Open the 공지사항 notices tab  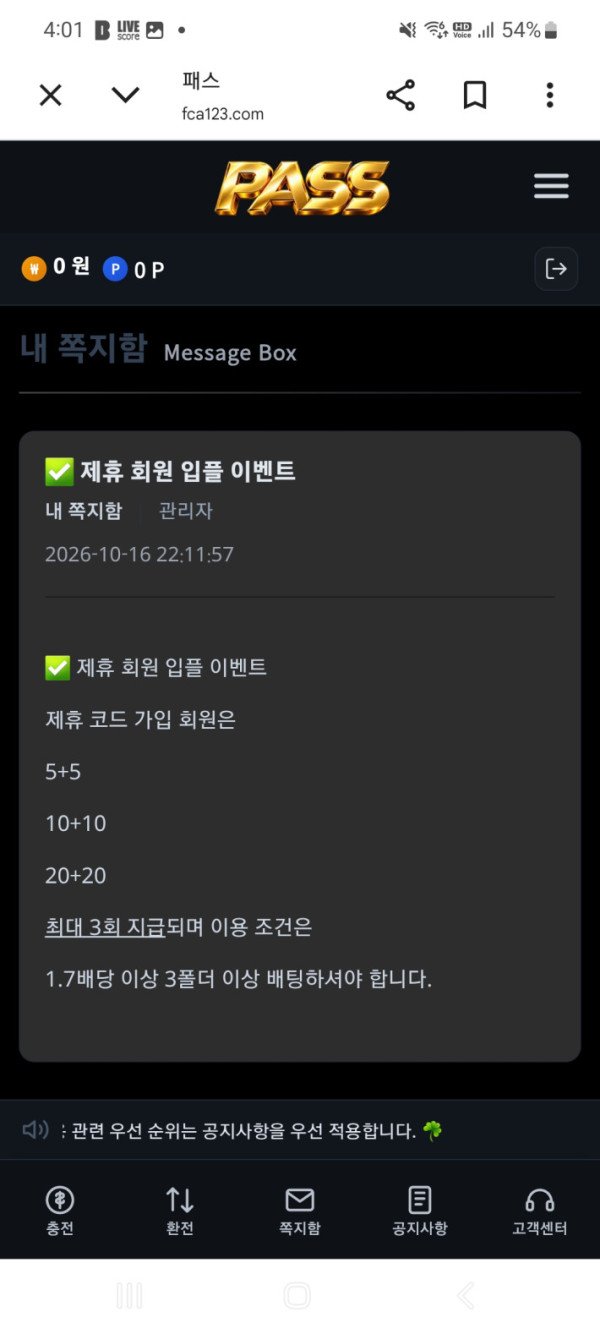[420, 1210]
